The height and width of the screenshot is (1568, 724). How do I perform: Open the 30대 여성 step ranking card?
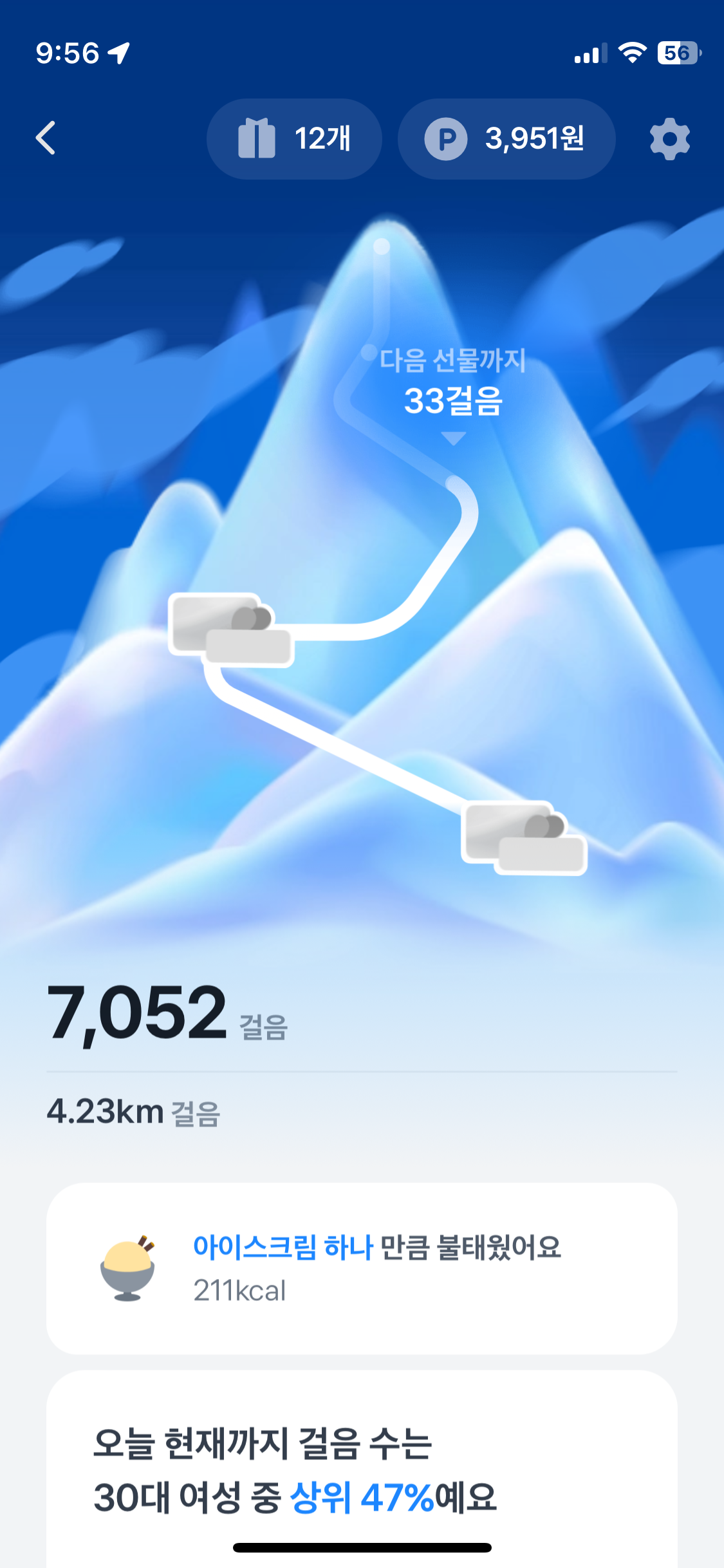pos(362,1471)
